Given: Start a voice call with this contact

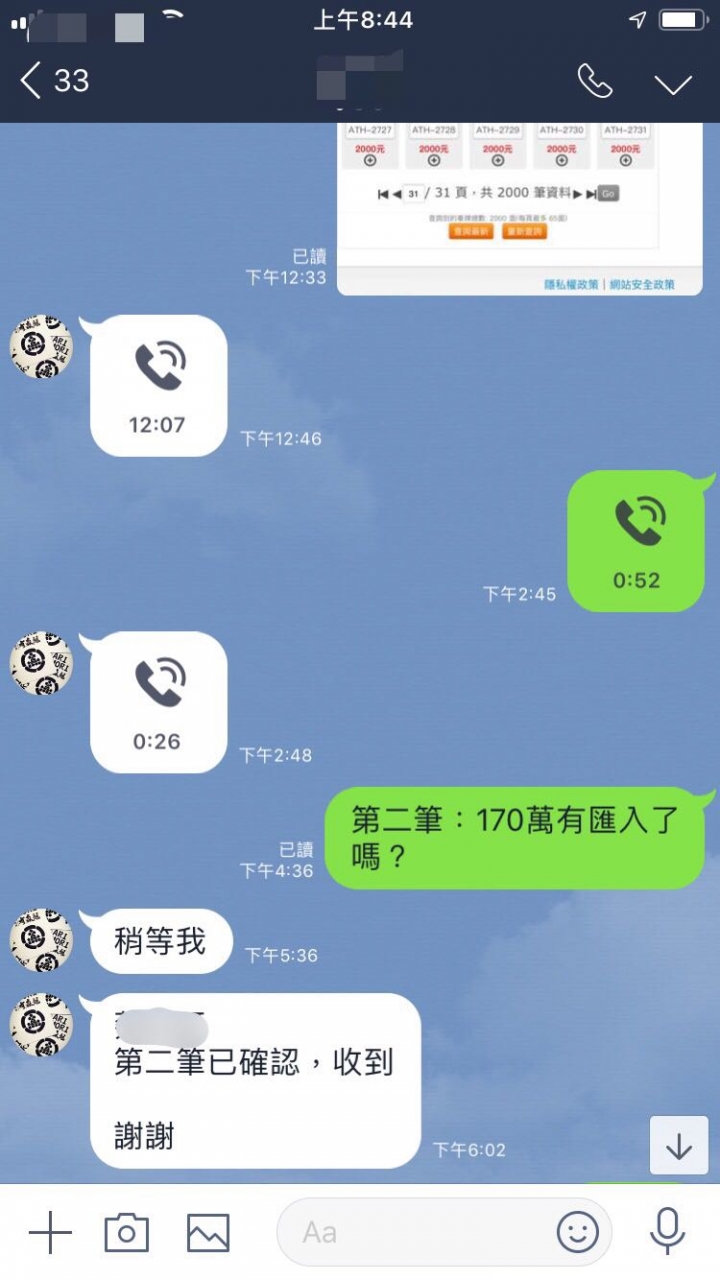Looking at the screenshot, I should pyautogui.click(x=594, y=82).
